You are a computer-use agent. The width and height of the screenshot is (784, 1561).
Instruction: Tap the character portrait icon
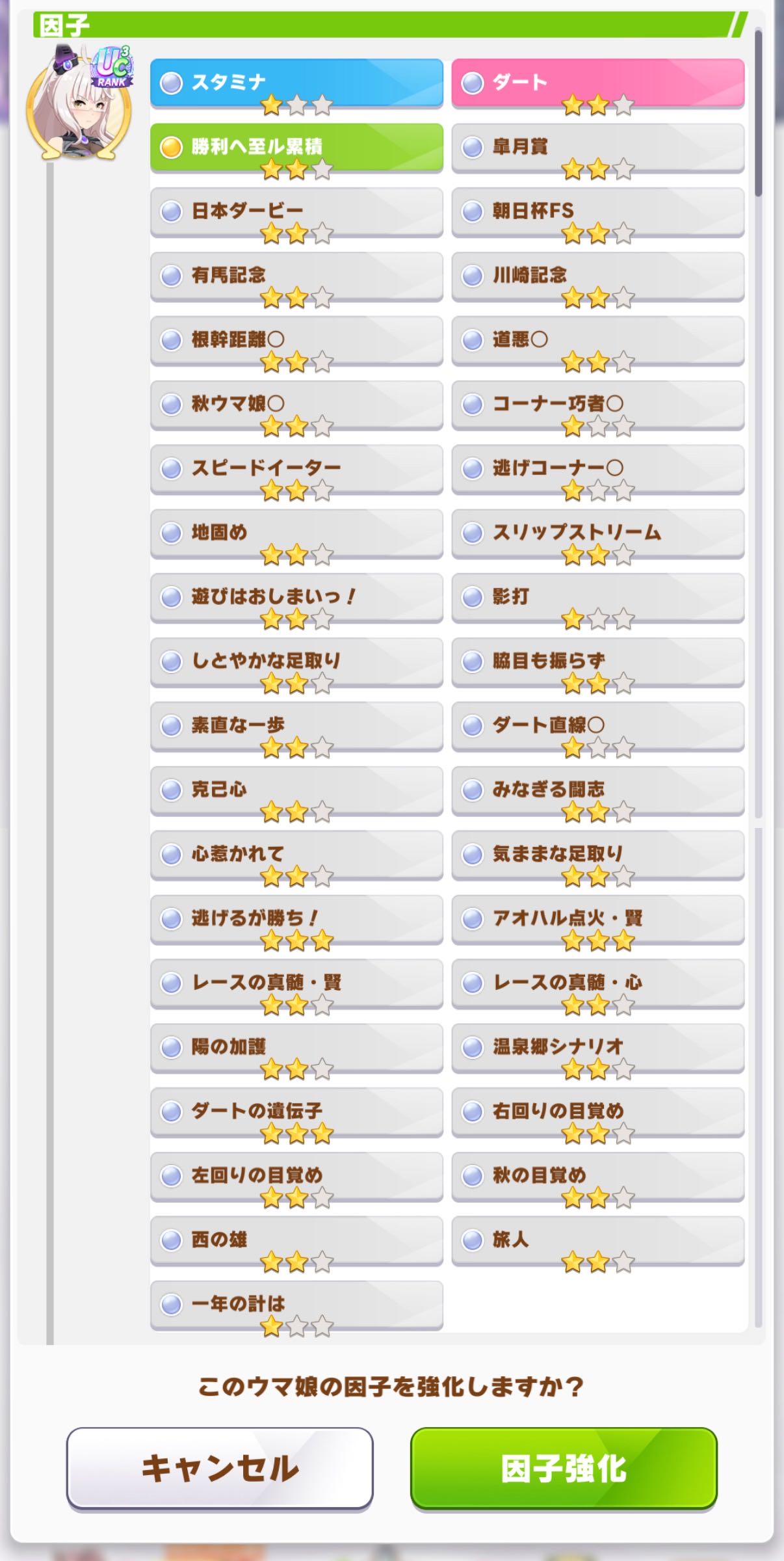pyautogui.click(x=78, y=104)
